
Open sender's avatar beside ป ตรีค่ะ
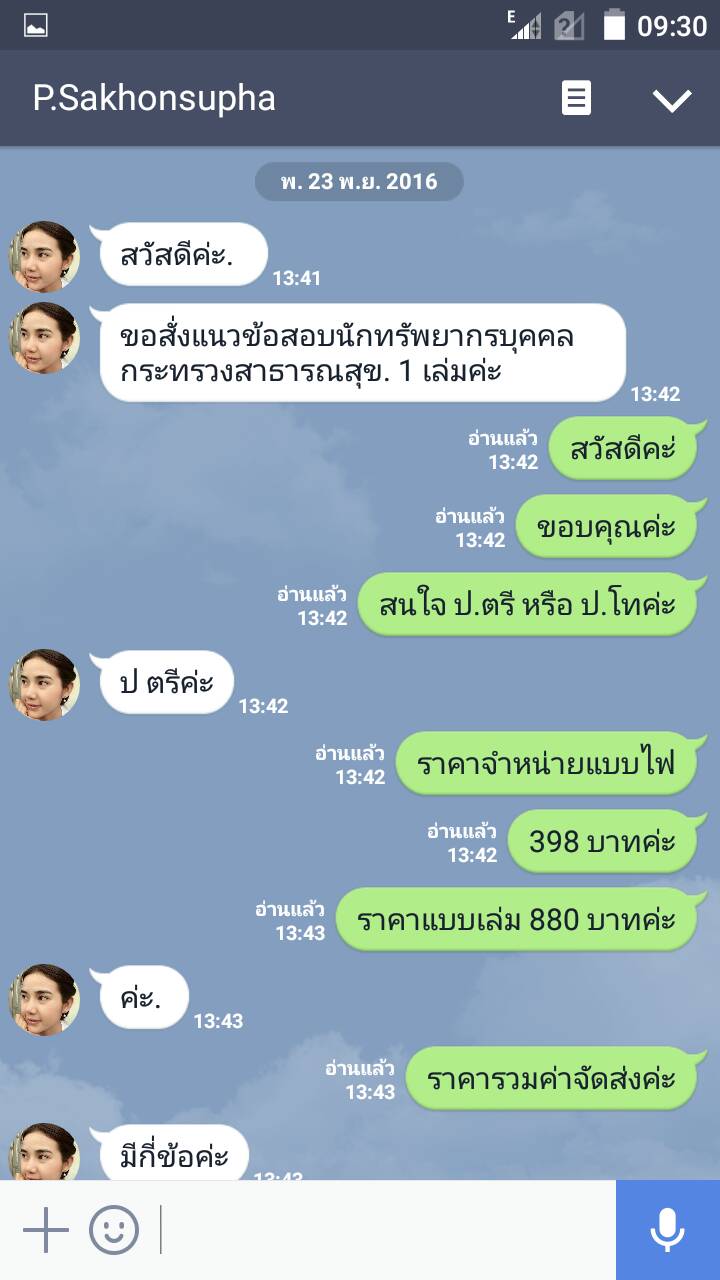pos(45,685)
